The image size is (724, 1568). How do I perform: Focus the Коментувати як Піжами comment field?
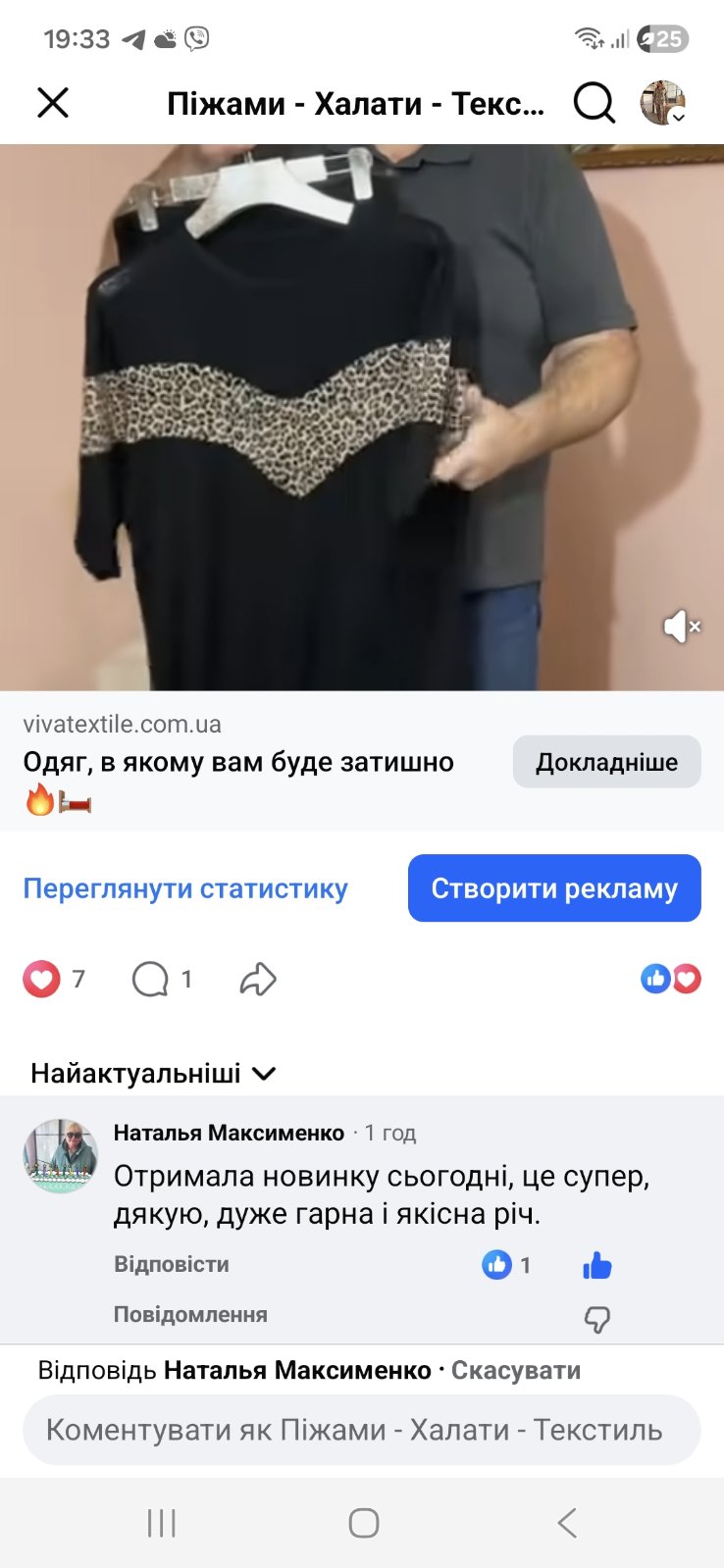click(x=361, y=1430)
